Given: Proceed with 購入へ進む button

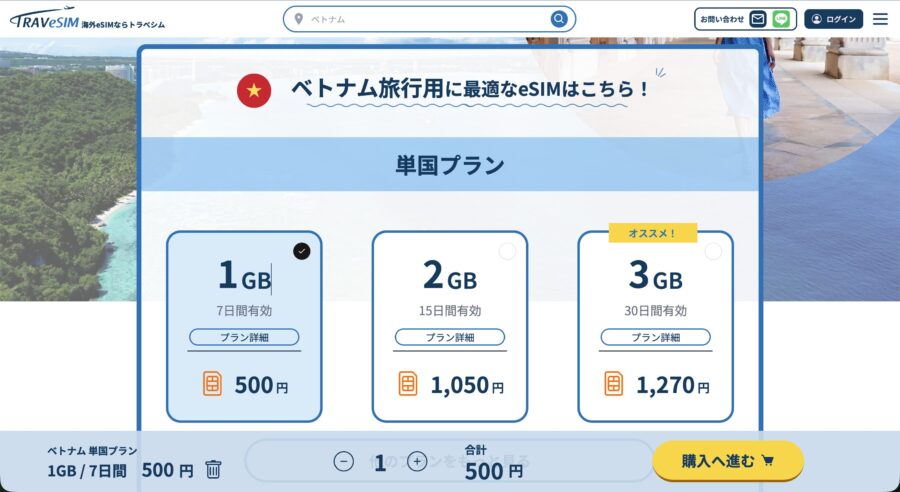Looking at the screenshot, I should click(728, 461).
